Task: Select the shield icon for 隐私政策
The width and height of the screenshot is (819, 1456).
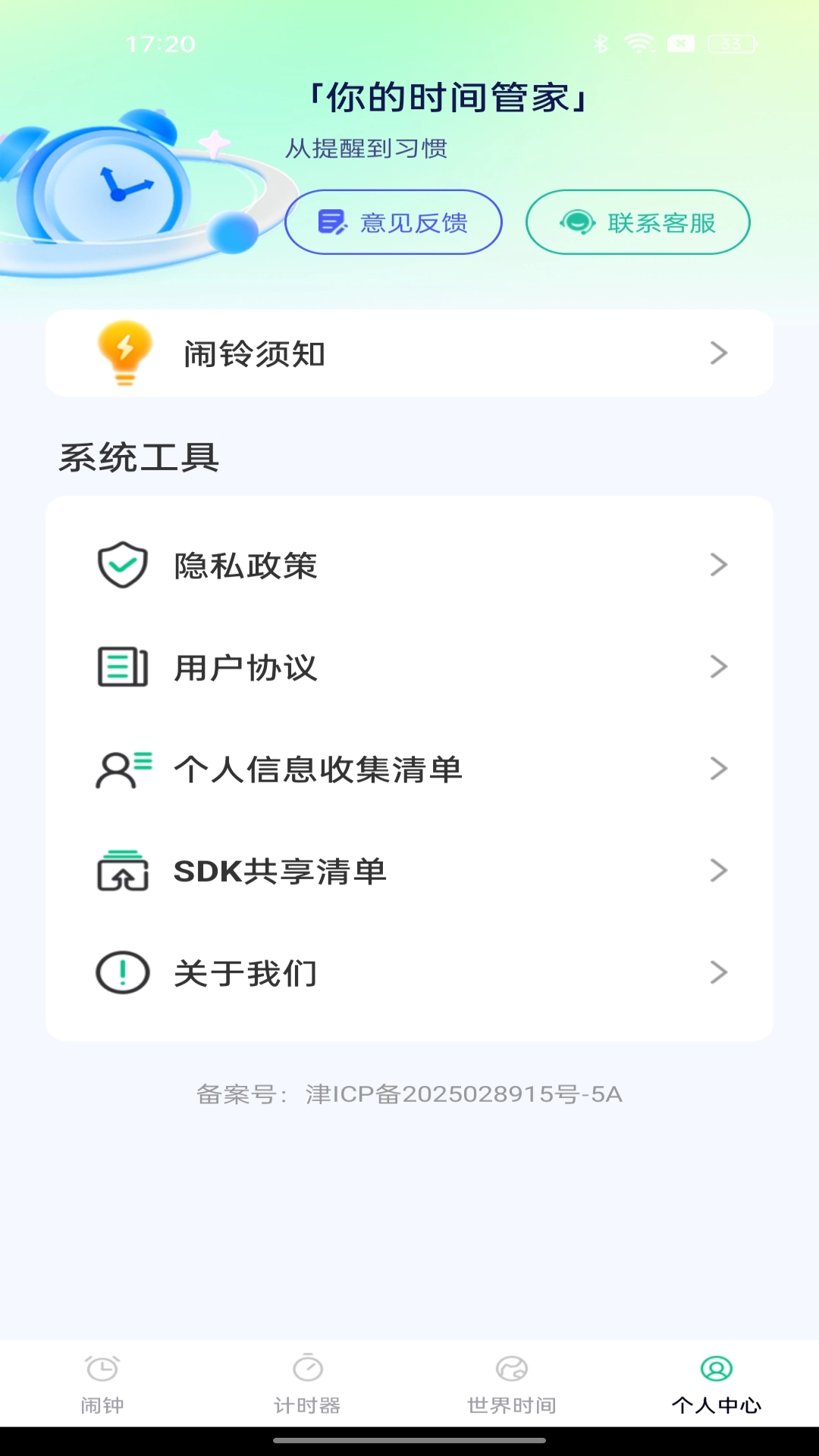Action: click(121, 565)
